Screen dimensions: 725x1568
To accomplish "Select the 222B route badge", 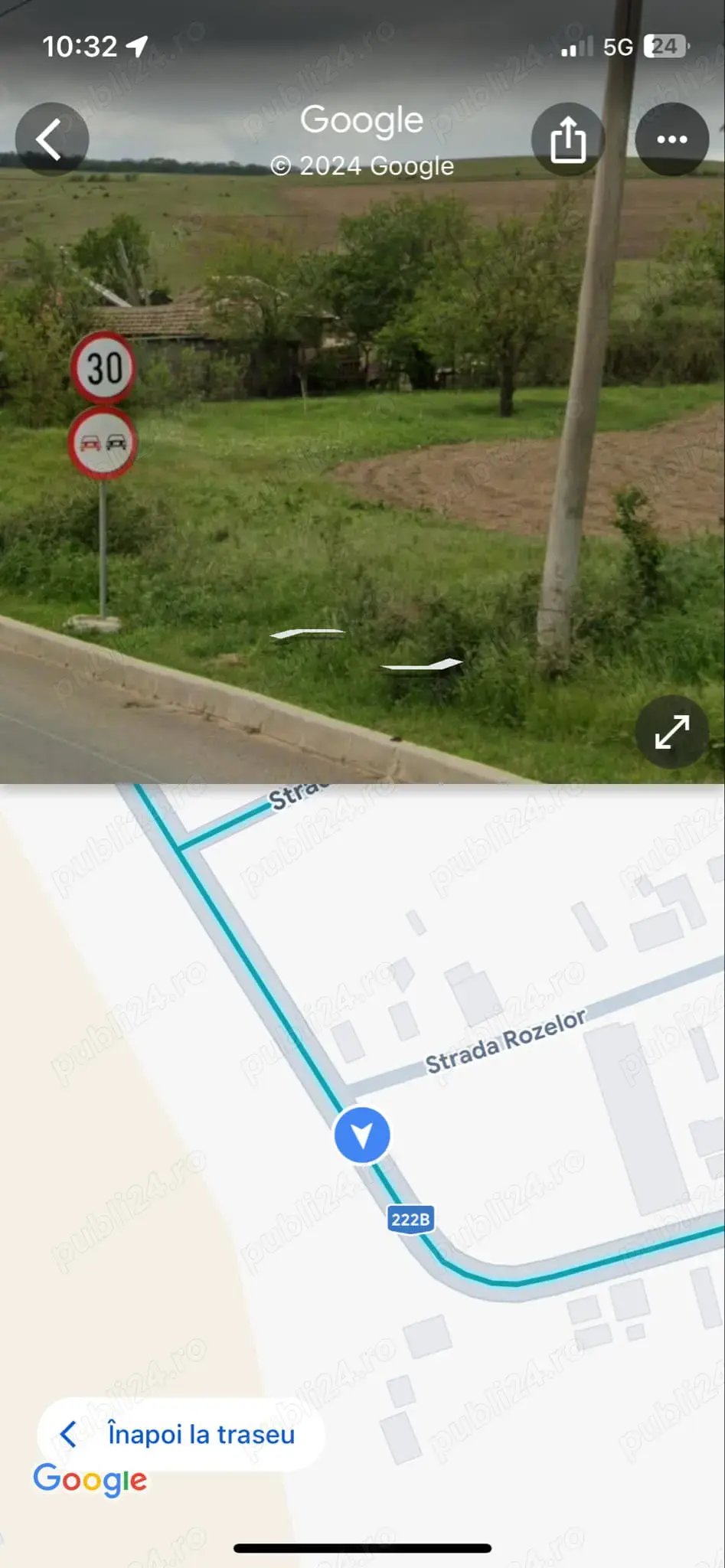I will pos(410,1220).
